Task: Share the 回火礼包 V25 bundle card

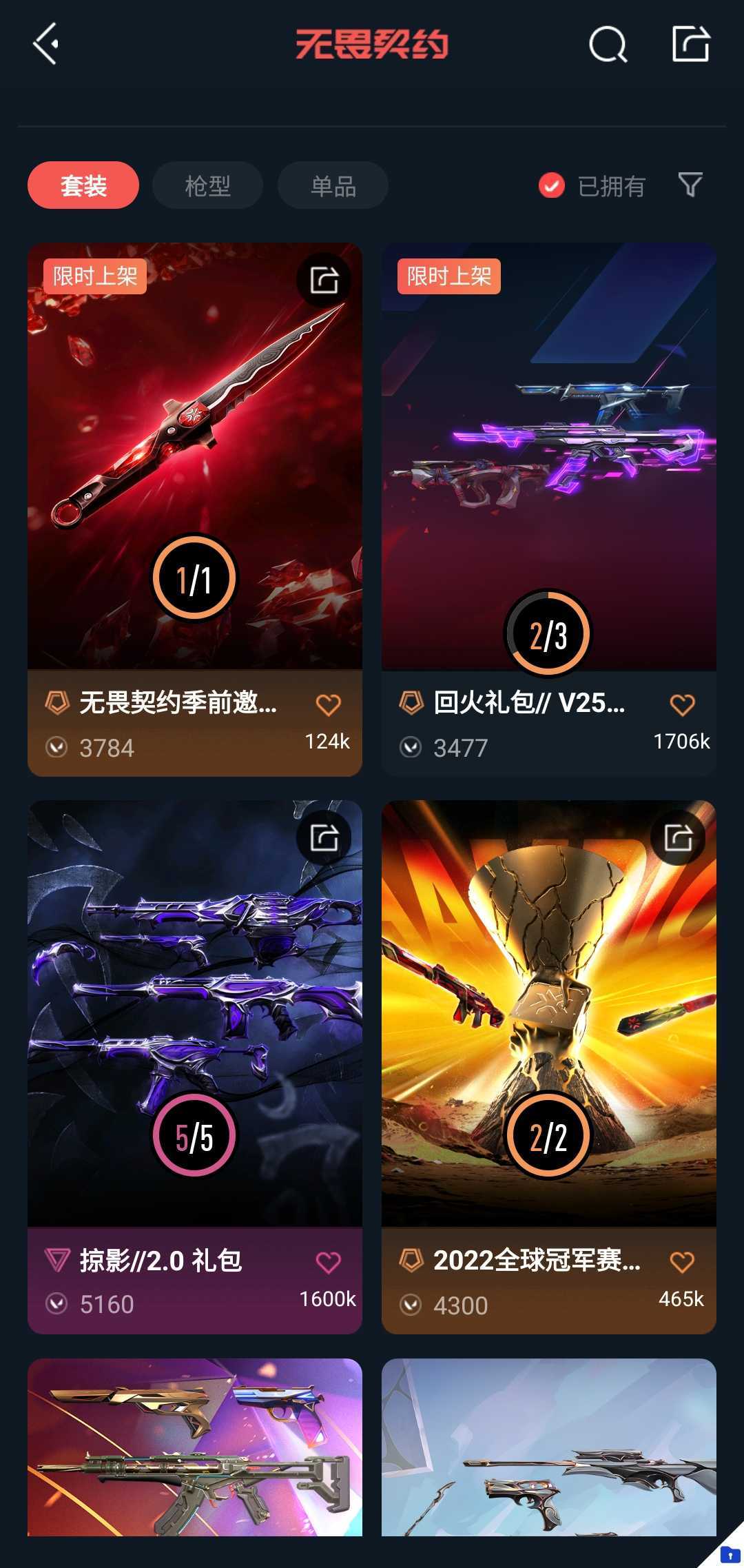Action: [677, 278]
